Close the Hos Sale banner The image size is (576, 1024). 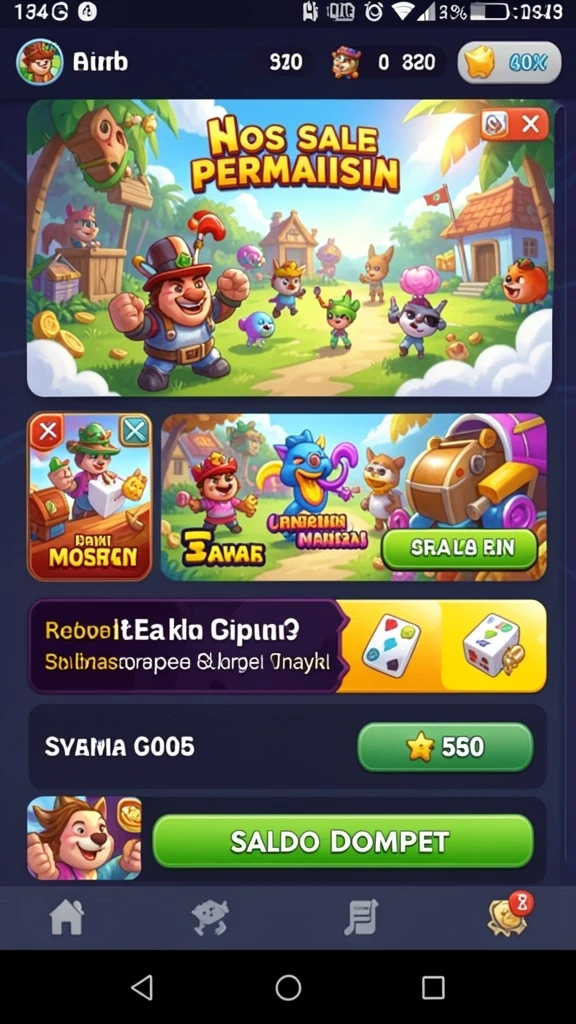coord(531,123)
